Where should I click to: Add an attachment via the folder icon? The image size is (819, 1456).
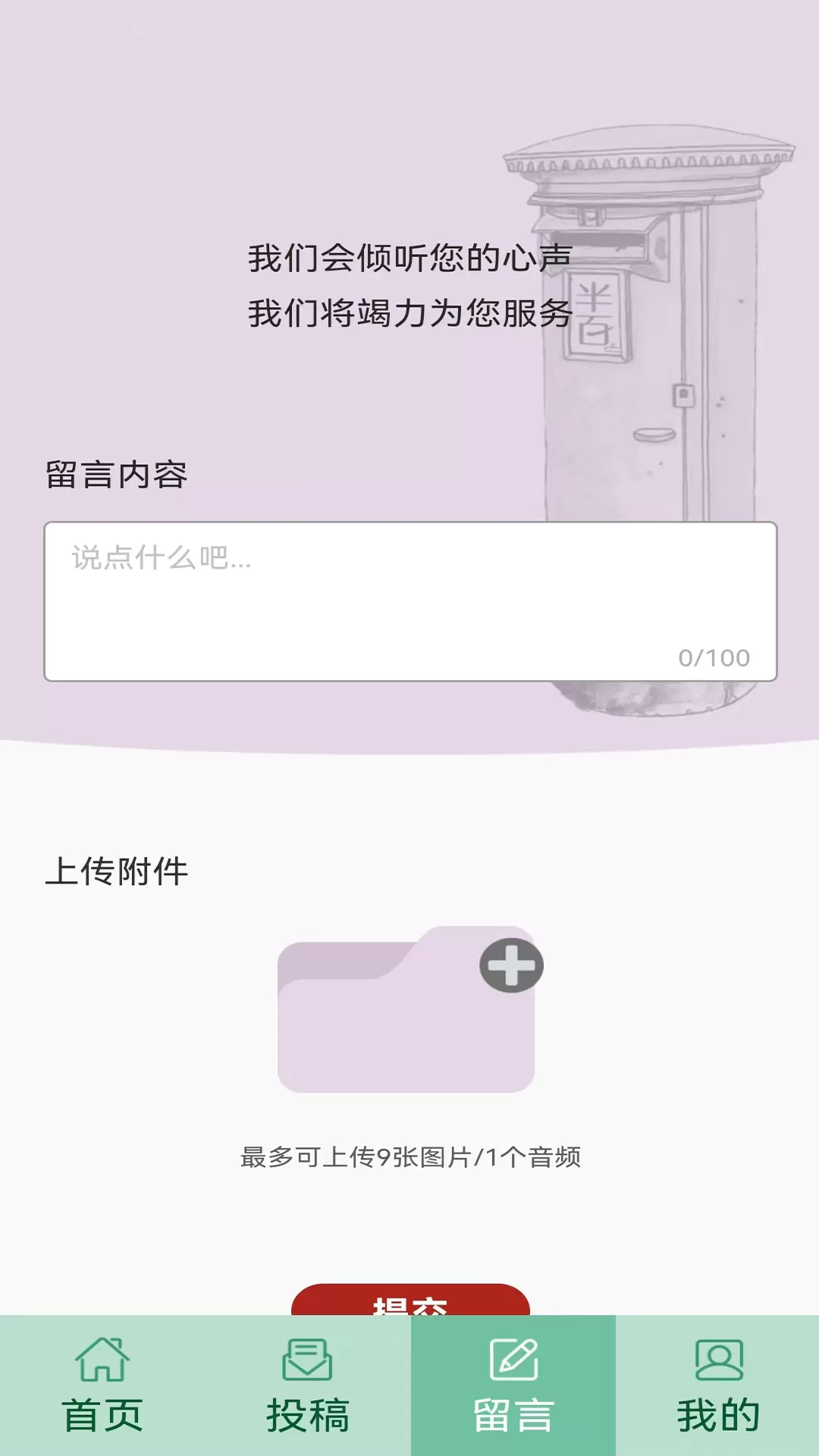click(x=409, y=1009)
